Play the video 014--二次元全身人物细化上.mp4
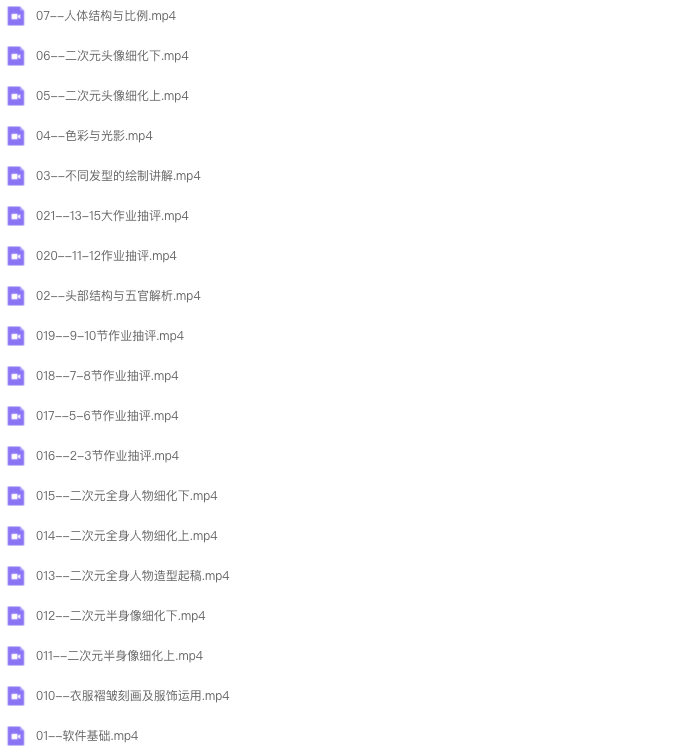 pos(126,536)
